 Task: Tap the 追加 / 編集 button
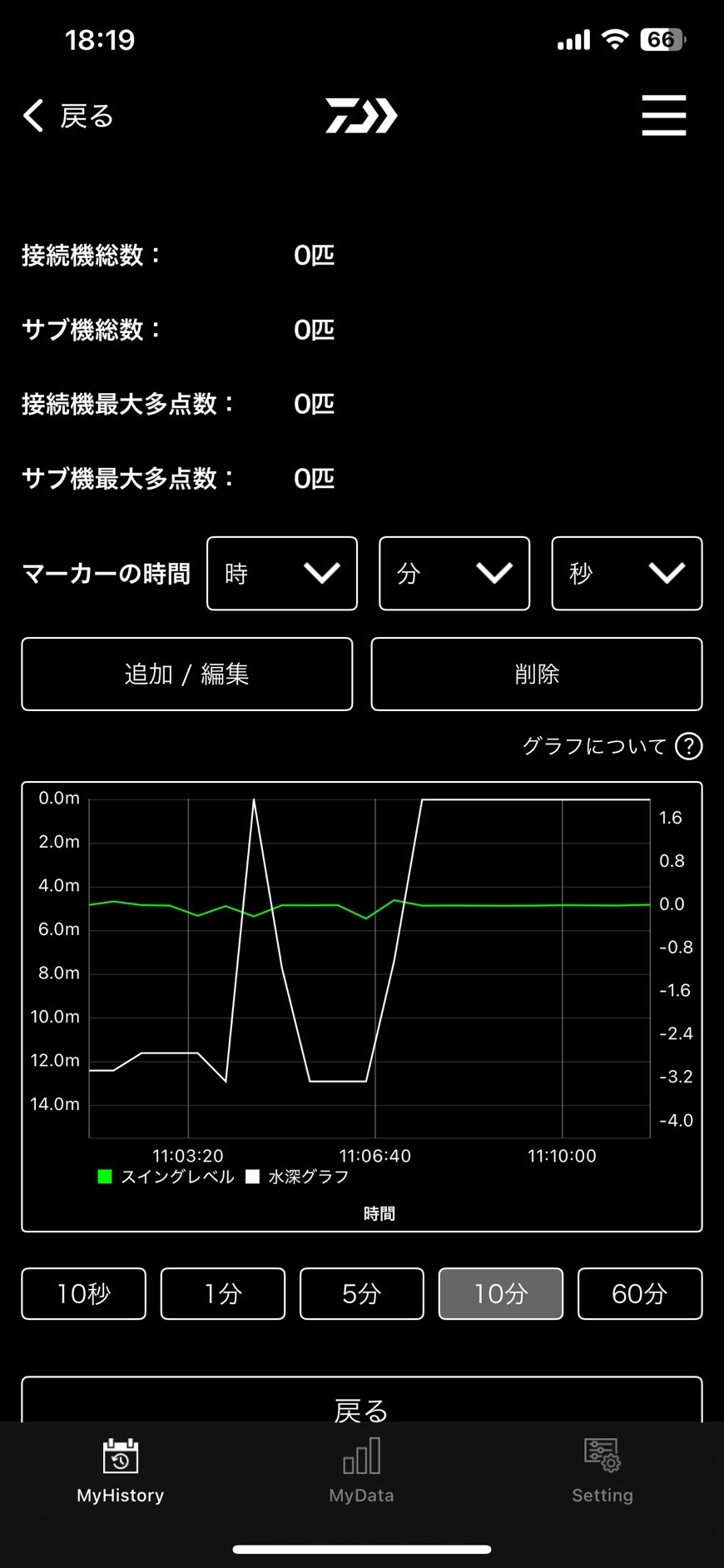coord(187,674)
